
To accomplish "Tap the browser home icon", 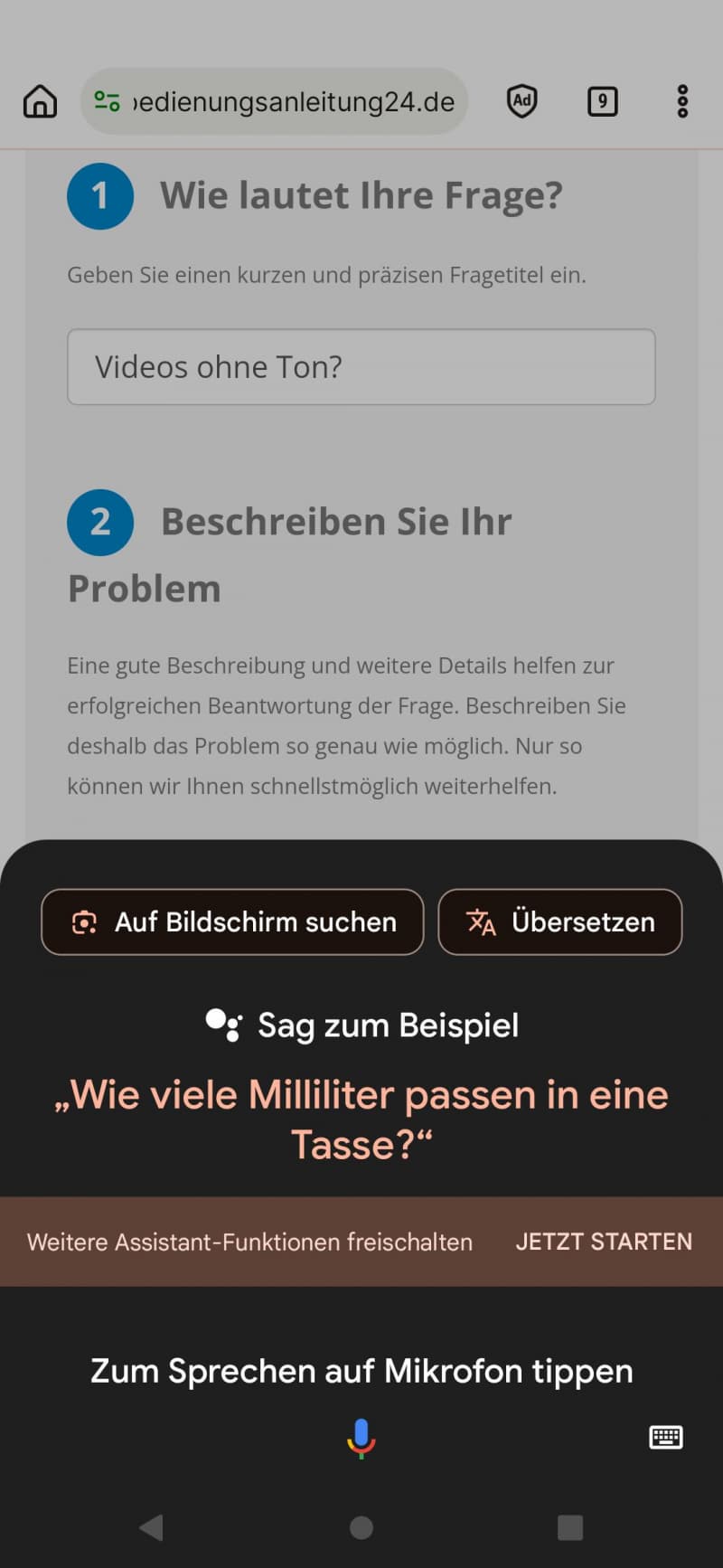I will 40,101.
